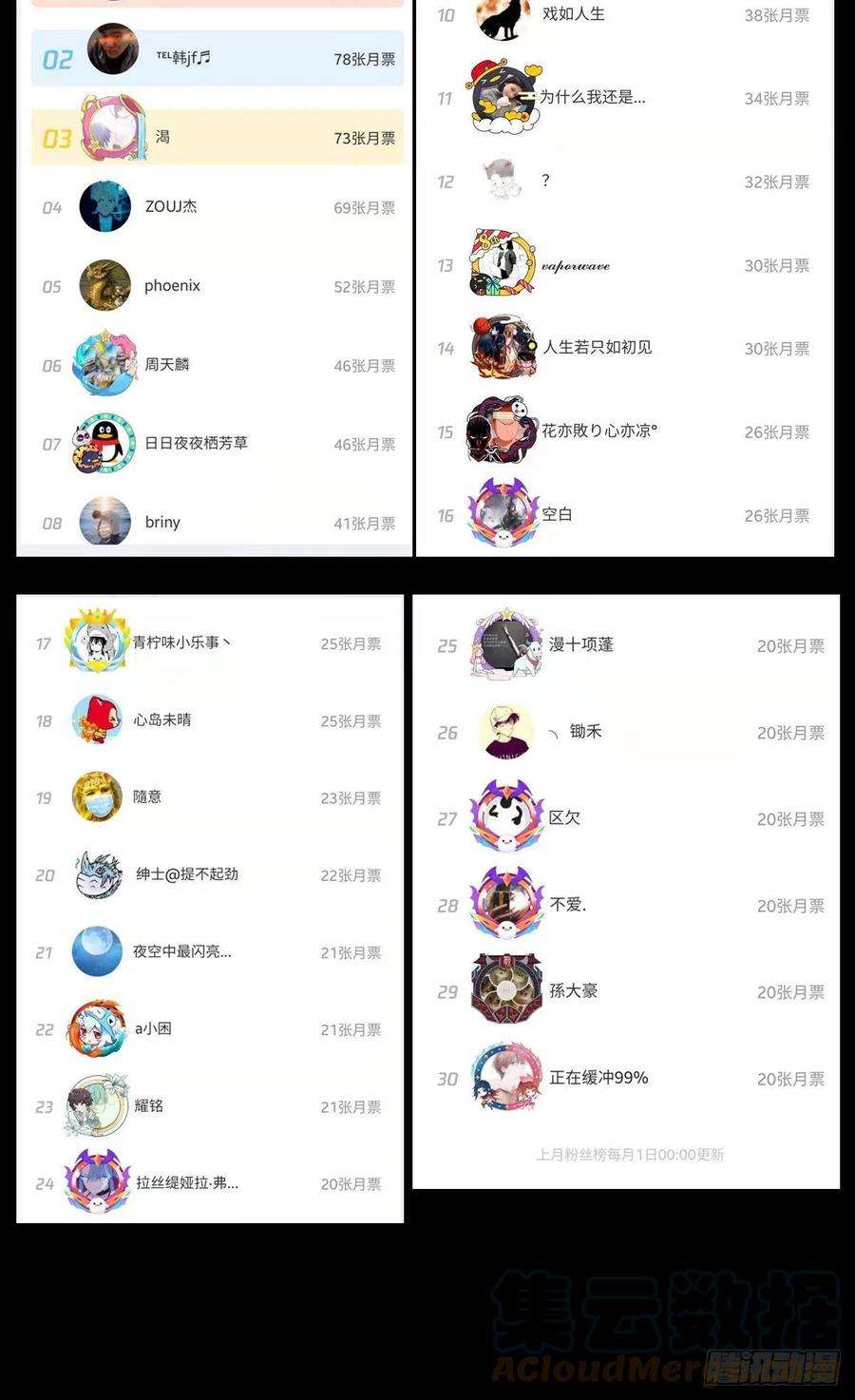Screen dimensions: 855x1400
Task: Open phoenix's dragon avatar icon
Action: pos(104,285)
